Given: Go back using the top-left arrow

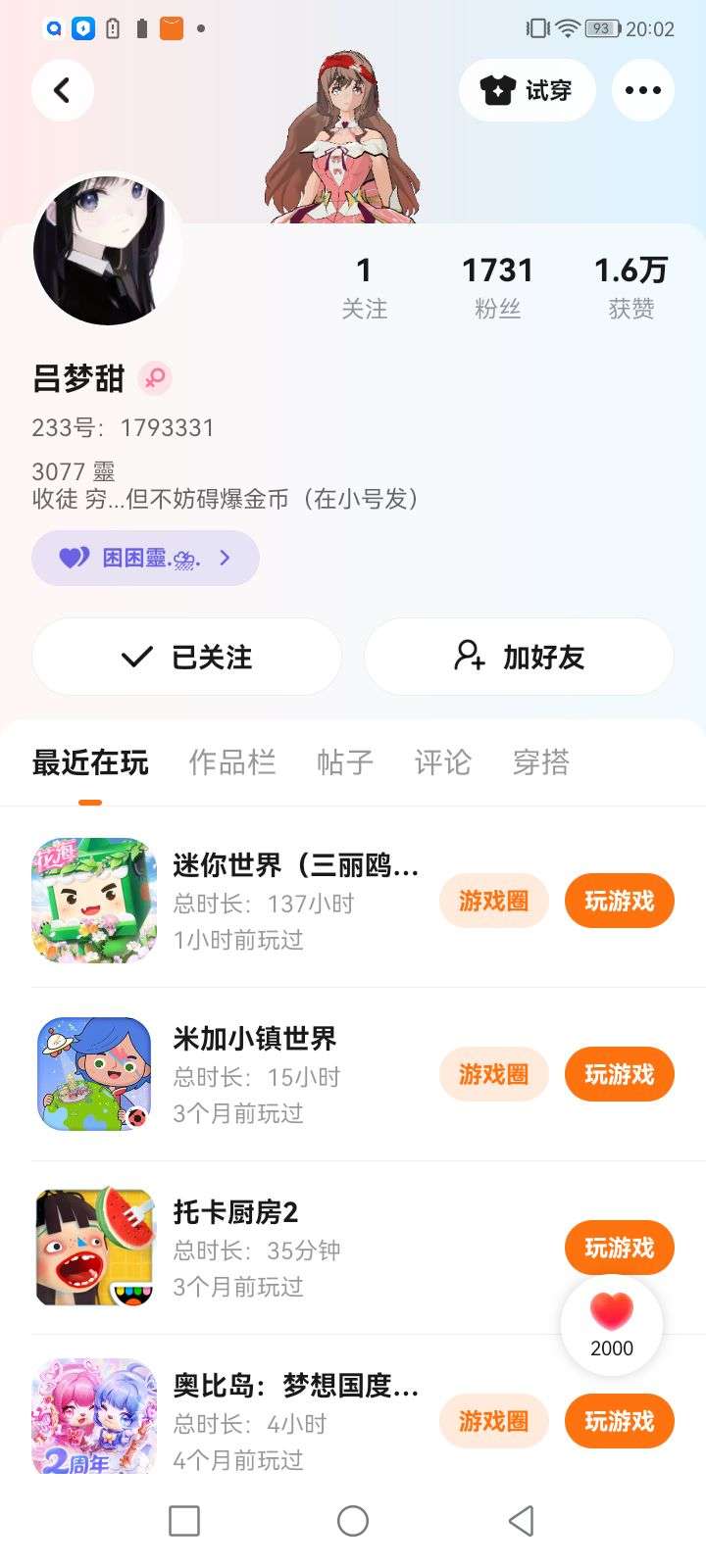Looking at the screenshot, I should (x=63, y=90).
